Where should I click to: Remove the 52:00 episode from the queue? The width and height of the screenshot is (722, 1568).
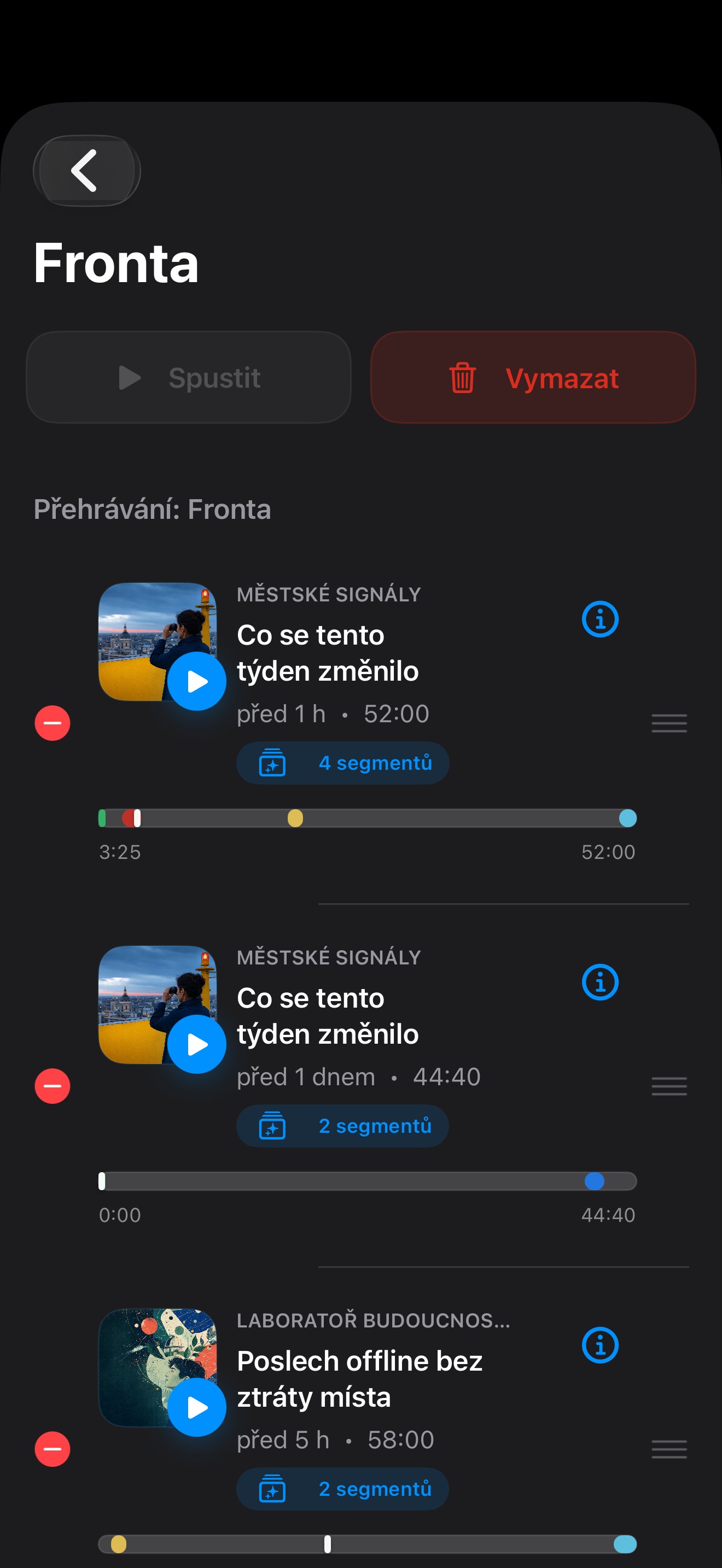53,723
